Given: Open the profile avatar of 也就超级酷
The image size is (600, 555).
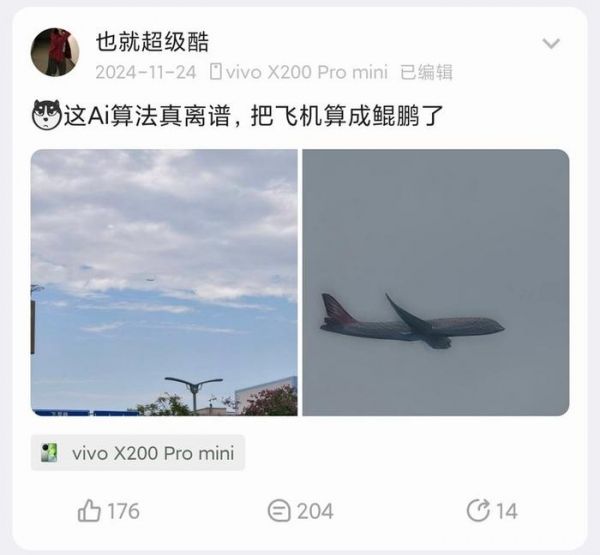Looking at the screenshot, I should click(54, 52).
